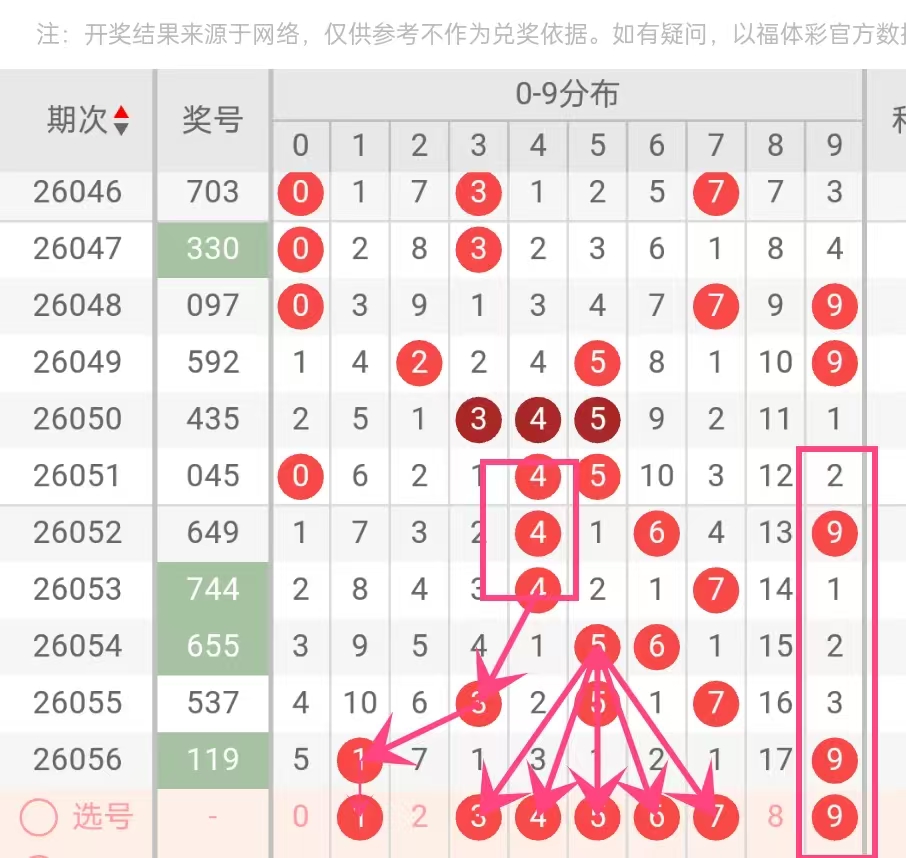
Task: Select number 0 in the 选号 row
Action: [300, 817]
